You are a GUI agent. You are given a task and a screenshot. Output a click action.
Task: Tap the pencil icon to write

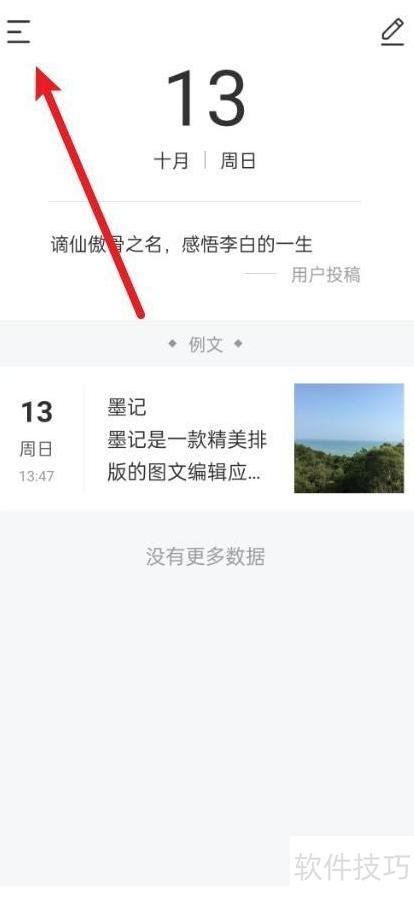tap(393, 32)
